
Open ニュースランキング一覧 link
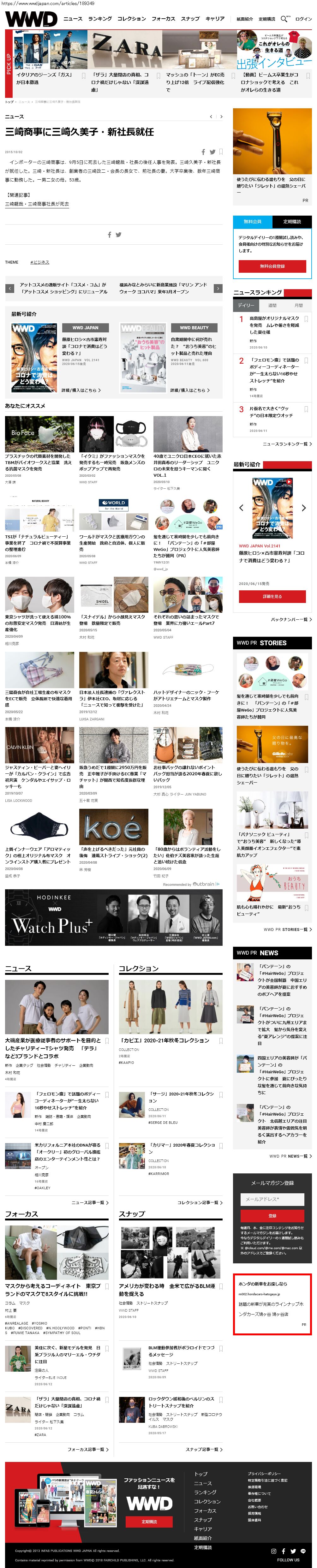287,444
